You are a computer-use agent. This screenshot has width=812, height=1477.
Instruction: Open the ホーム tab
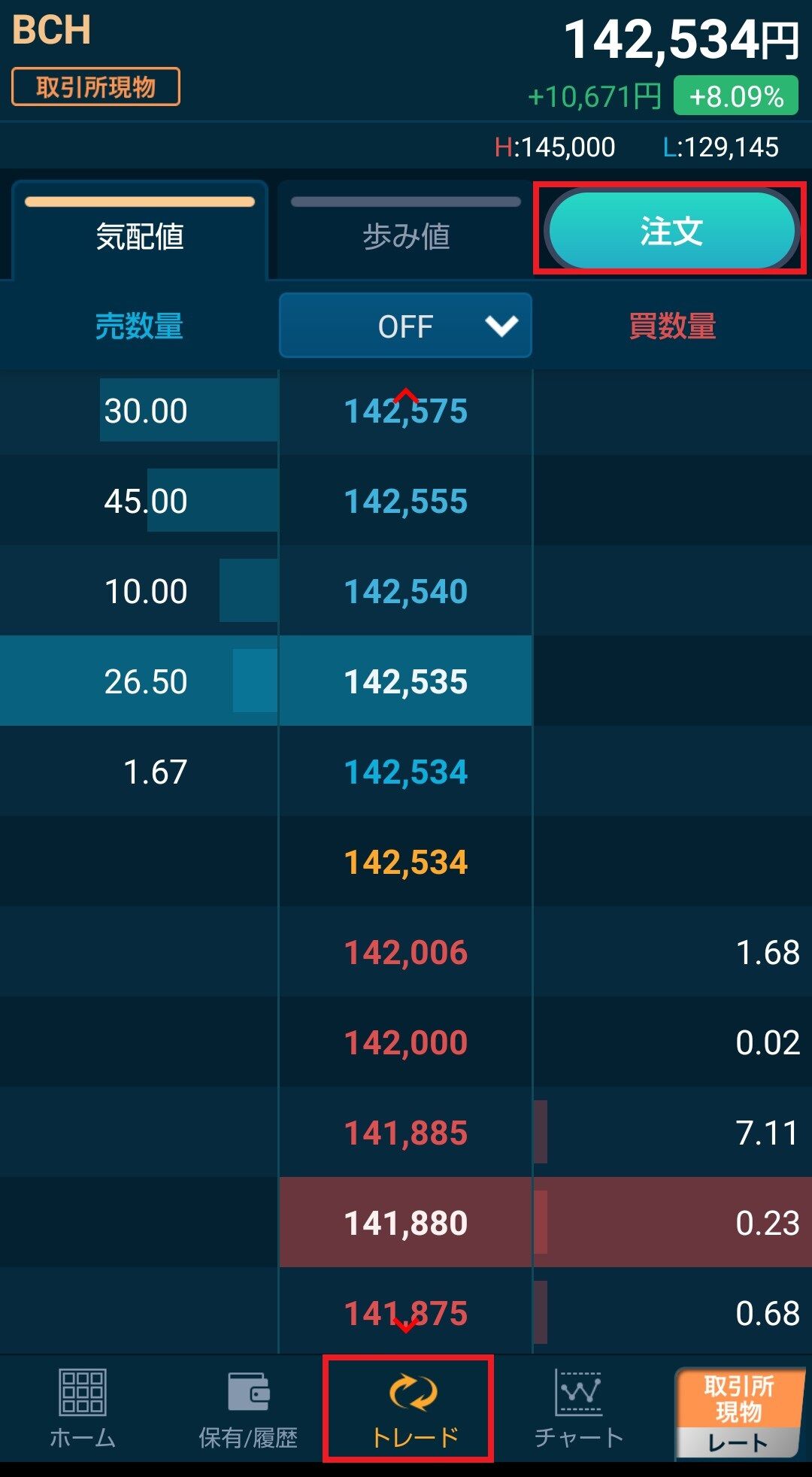point(83,1408)
